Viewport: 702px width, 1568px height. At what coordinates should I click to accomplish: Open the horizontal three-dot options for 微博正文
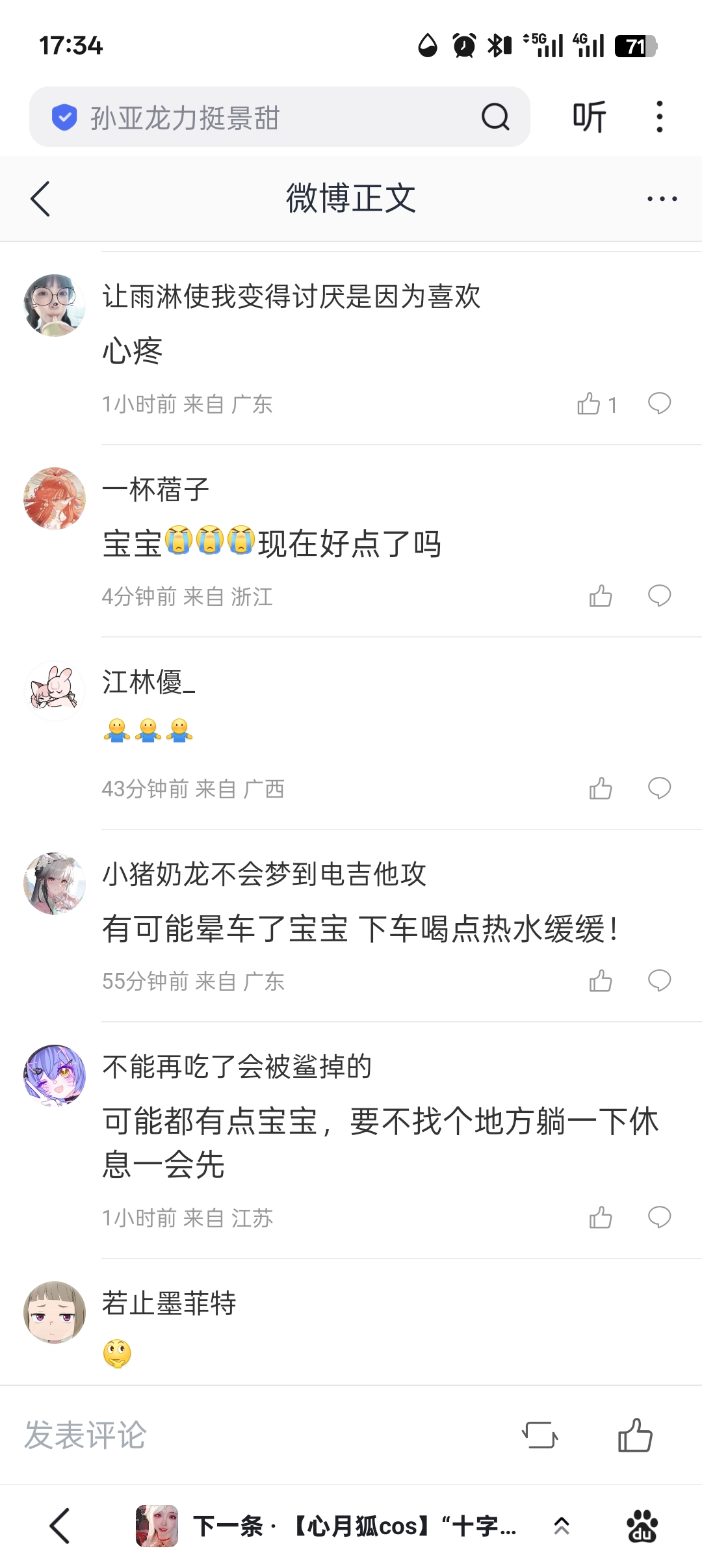pyautogui.click(x=662, y=198)
